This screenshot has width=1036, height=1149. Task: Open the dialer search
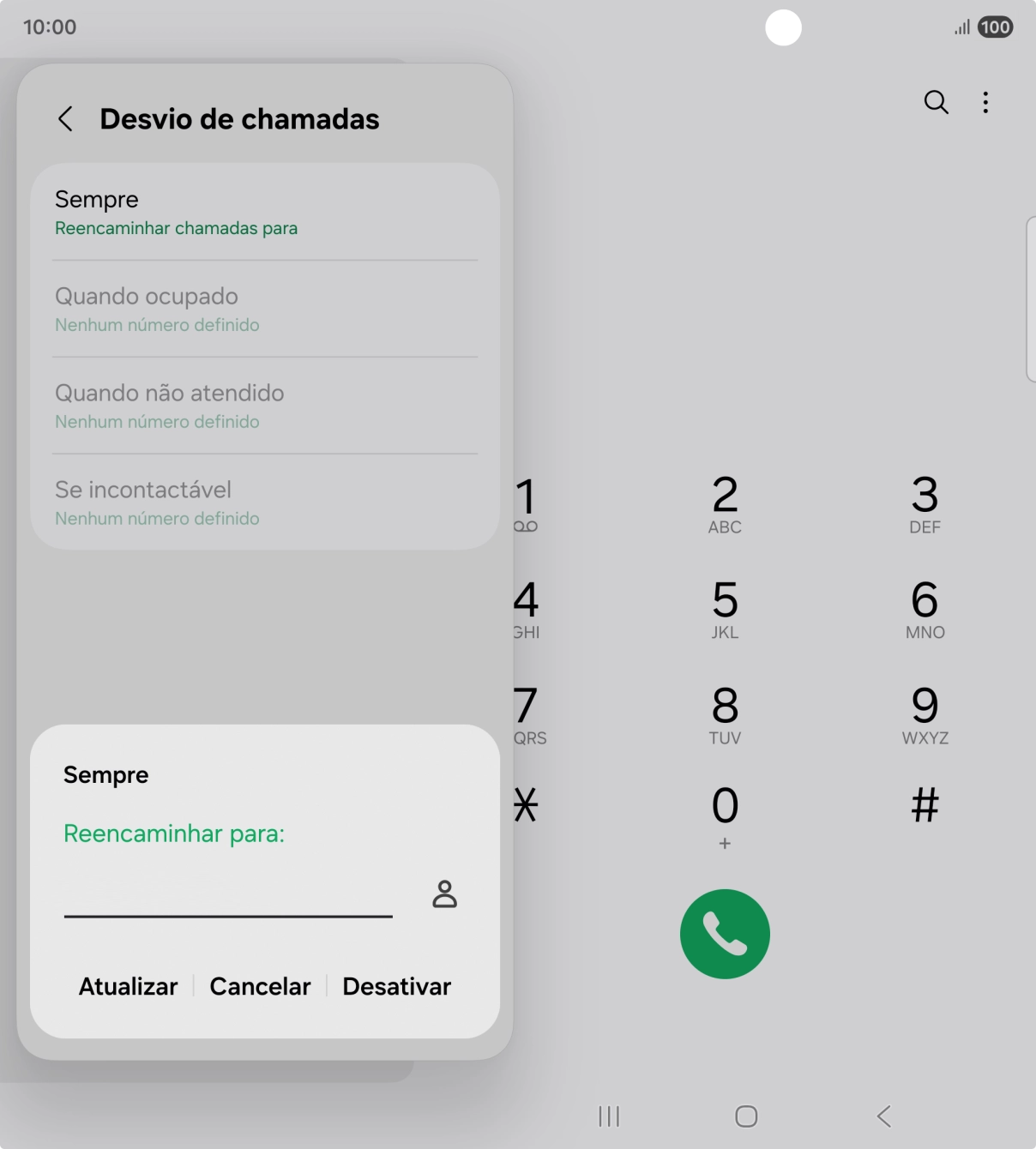(x=936, y=103)
